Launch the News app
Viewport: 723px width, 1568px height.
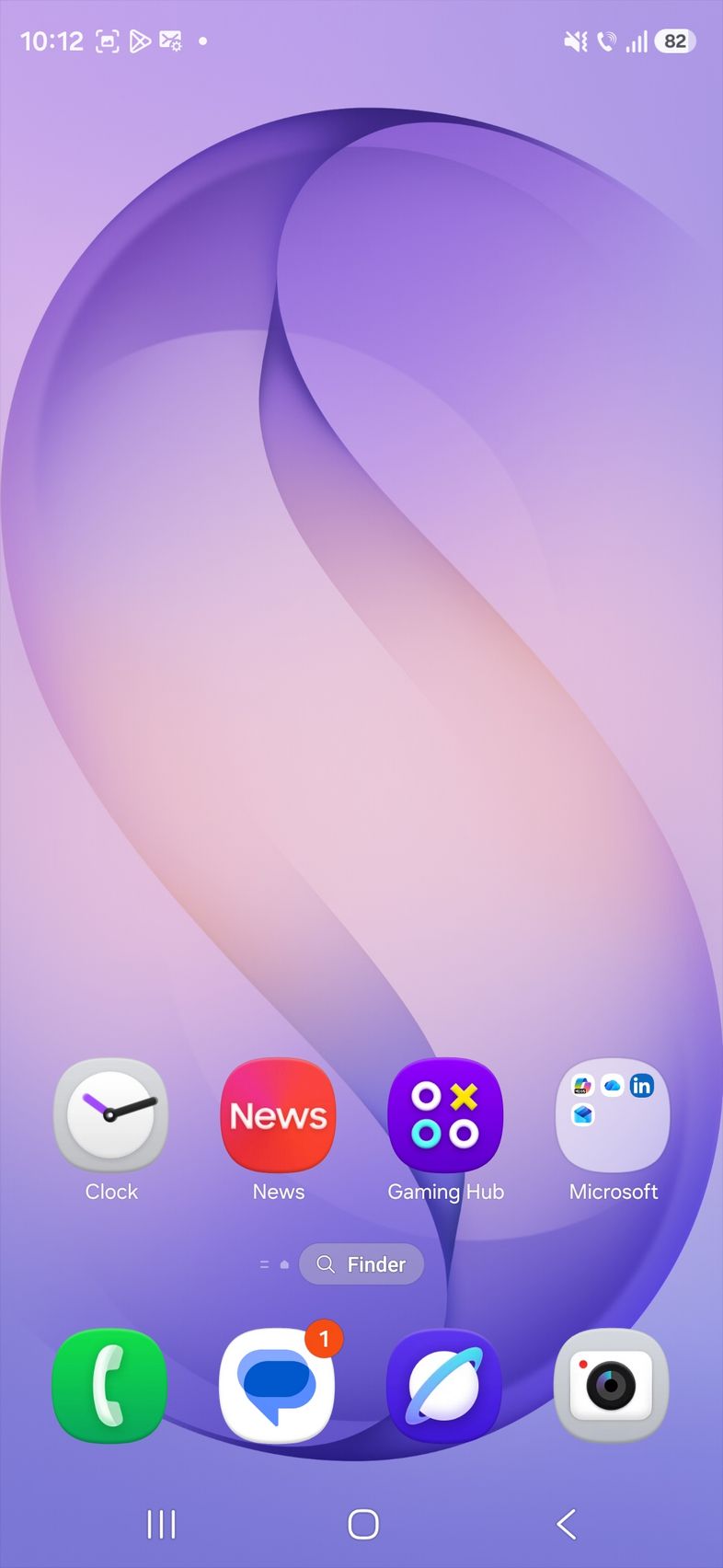[278, 1115]
